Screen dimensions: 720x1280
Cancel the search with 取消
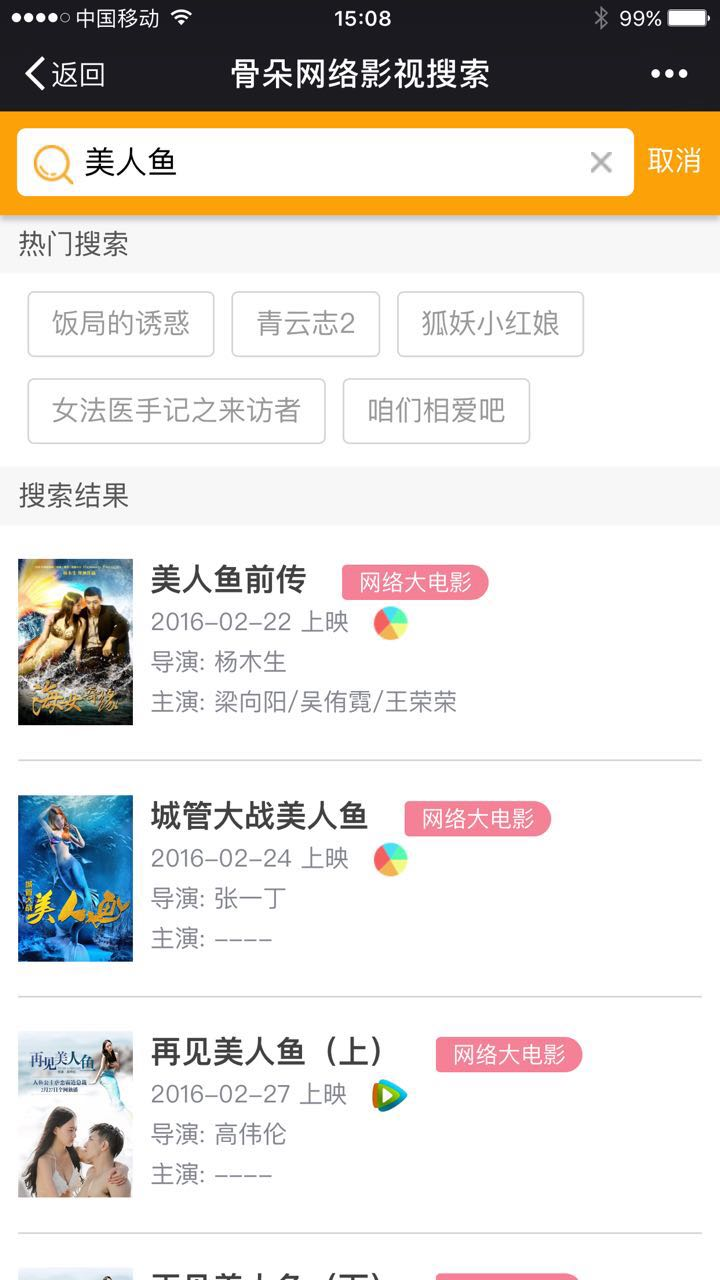(x=674, y=161)
